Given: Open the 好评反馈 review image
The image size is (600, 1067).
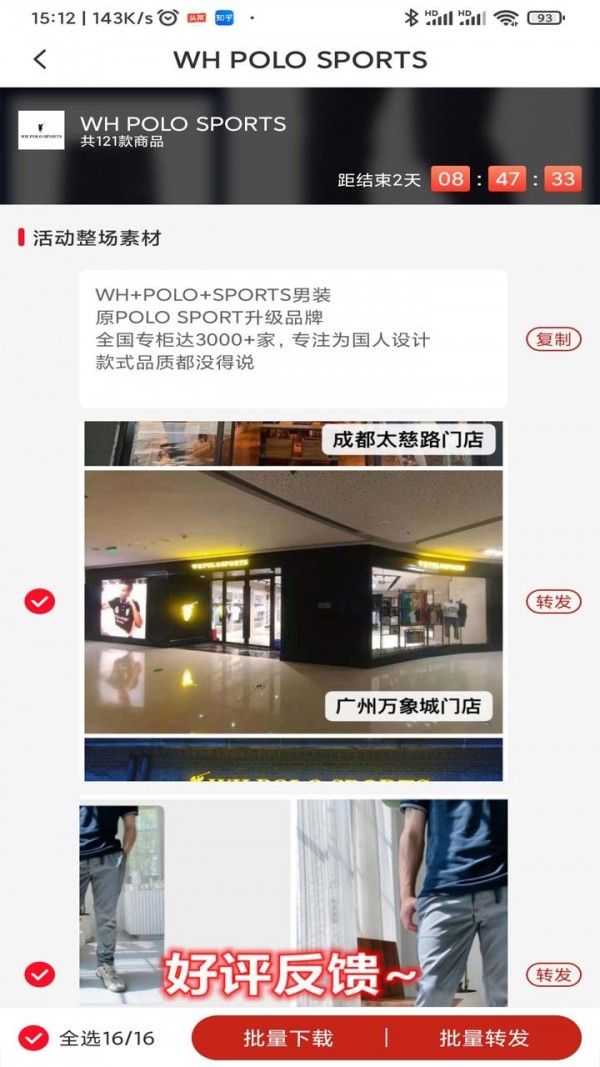Looking at the screenshot, I should 293,900.
